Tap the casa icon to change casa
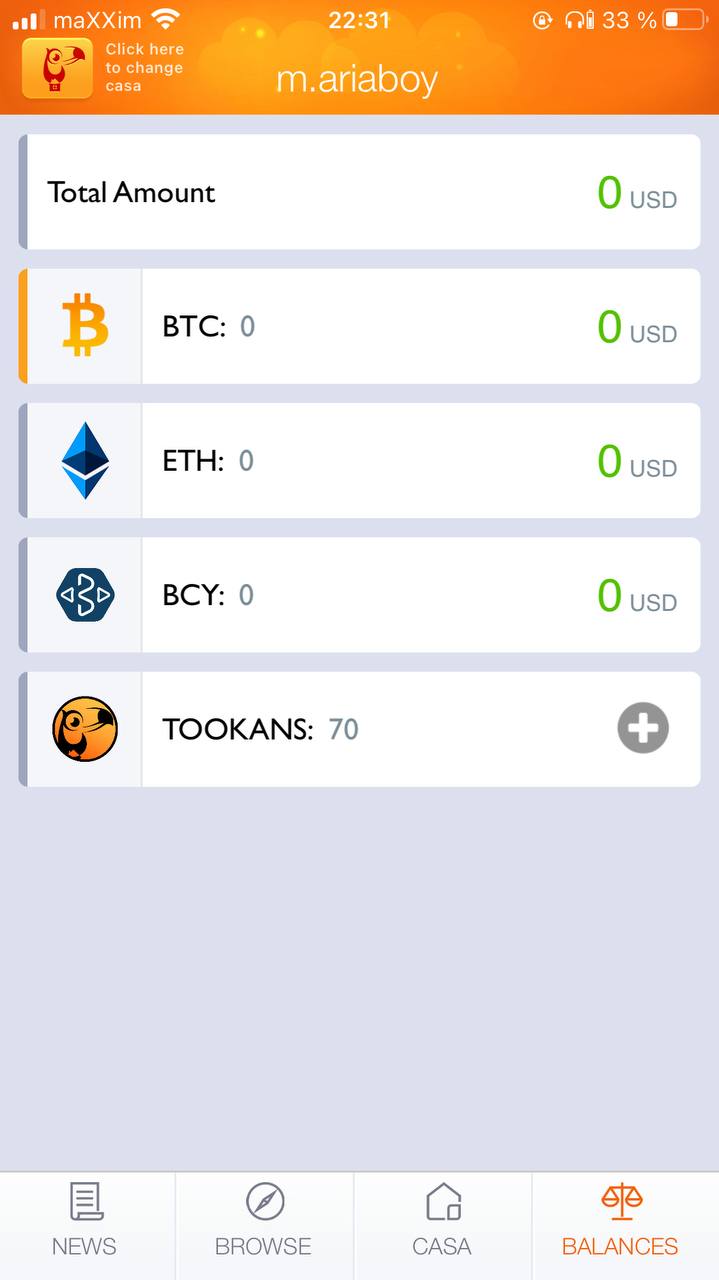 57,68
